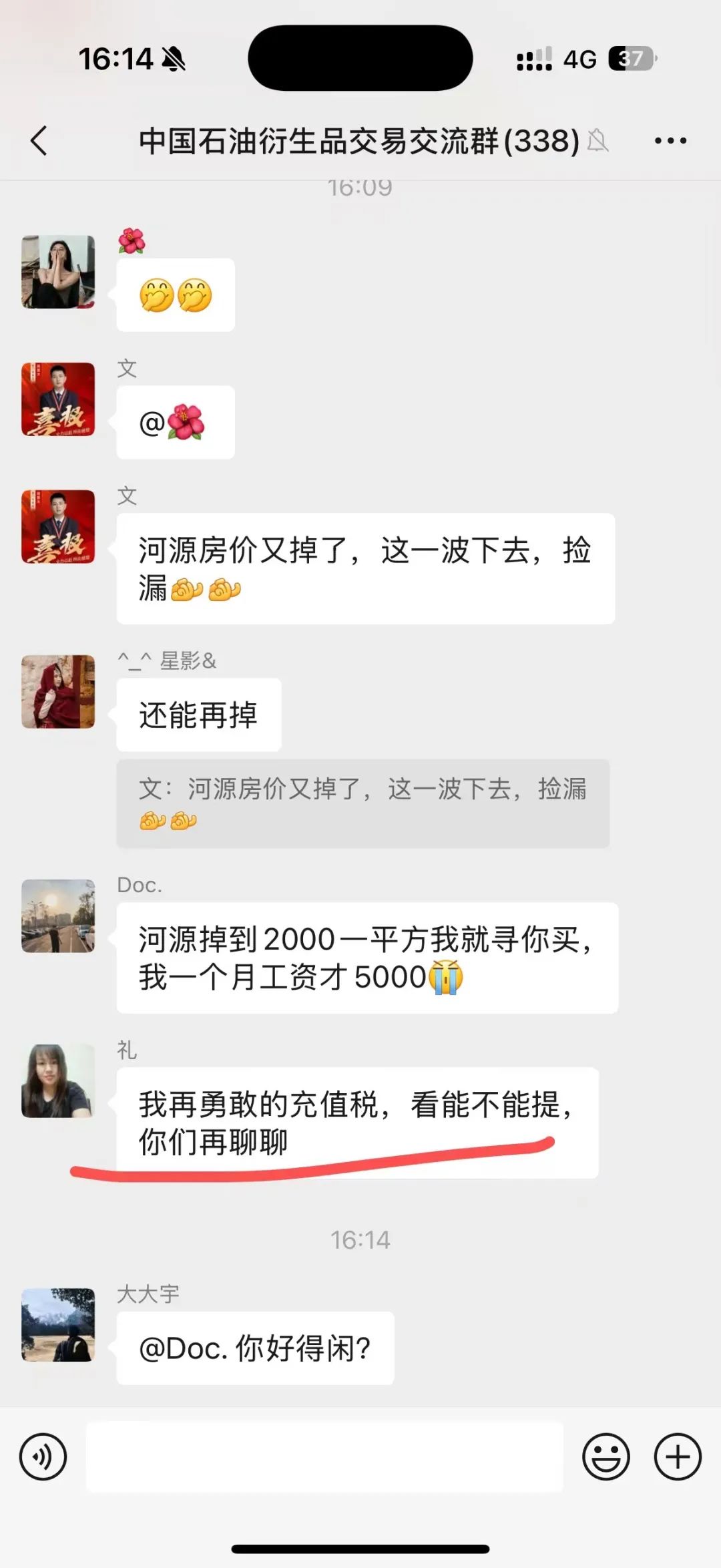
Task: Switch to voice input mode icon
Action: [43, 1456]
